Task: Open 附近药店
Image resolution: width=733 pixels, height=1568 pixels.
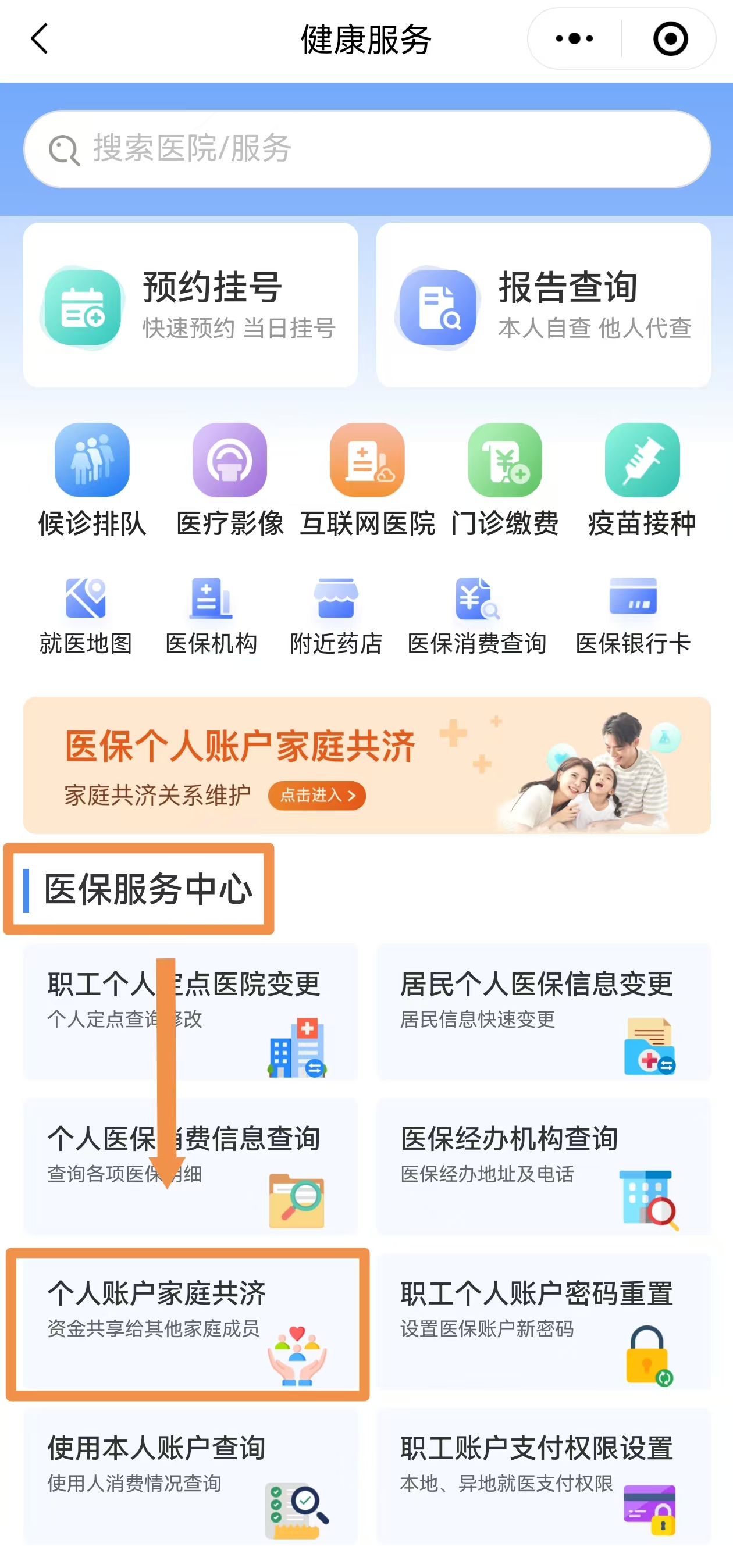Action: click(x=336, y=615)
